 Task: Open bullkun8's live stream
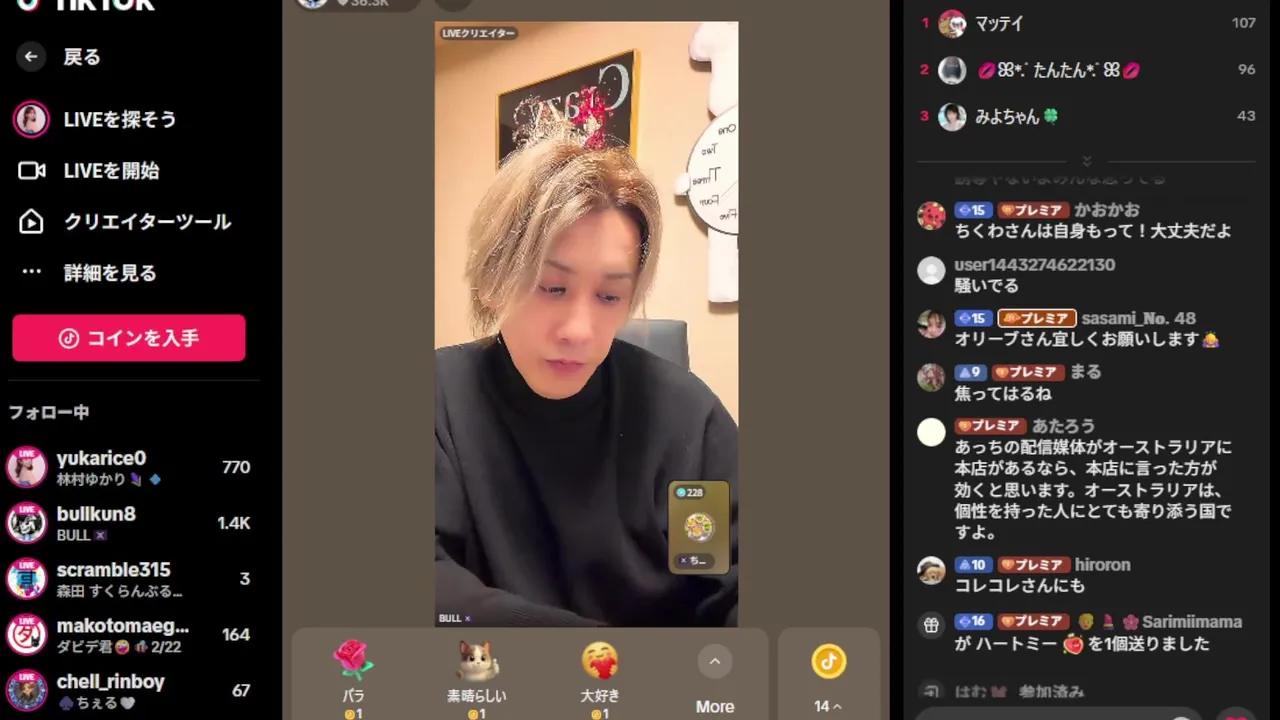tap(95, 523)
